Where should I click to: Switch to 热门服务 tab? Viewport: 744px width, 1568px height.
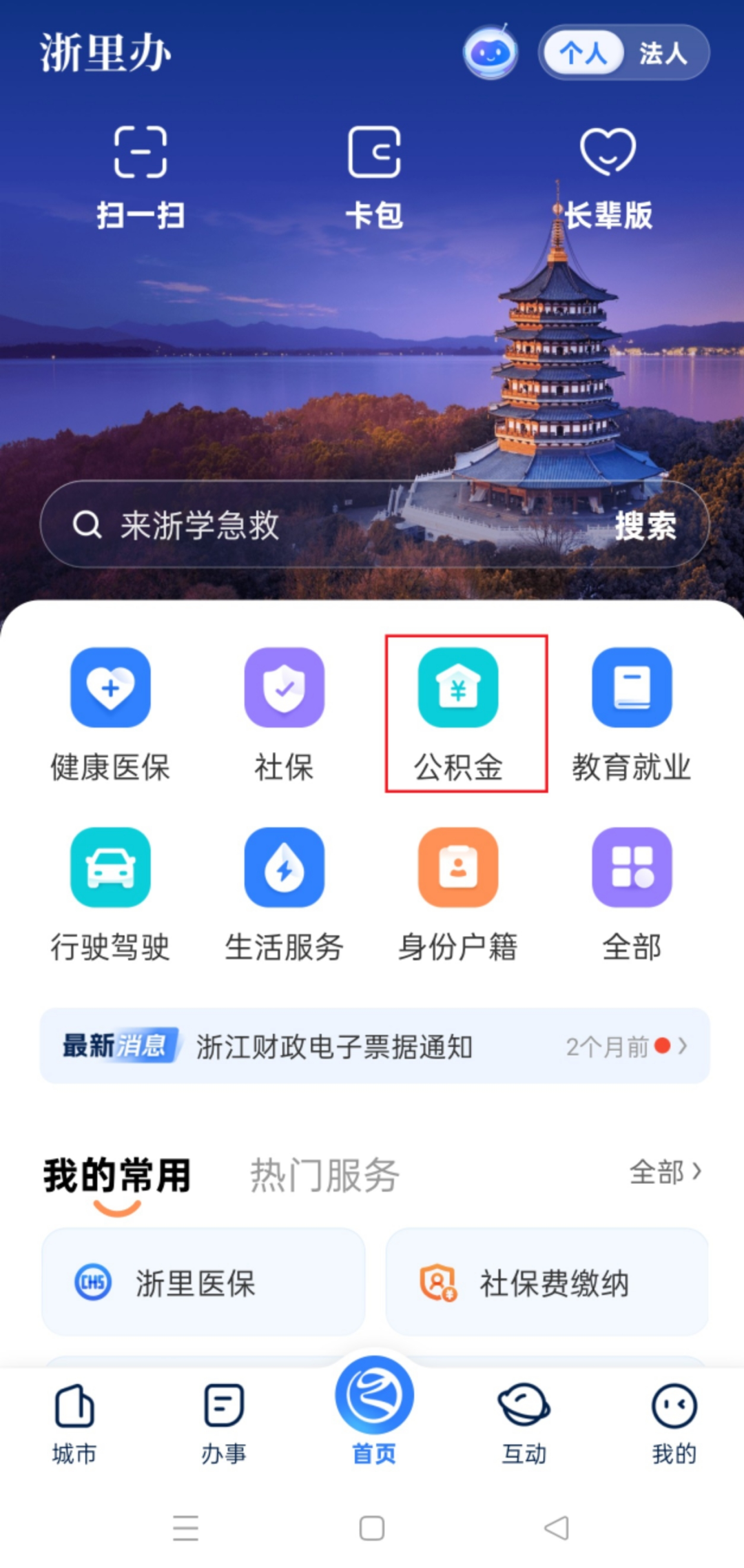(324, 1174)
